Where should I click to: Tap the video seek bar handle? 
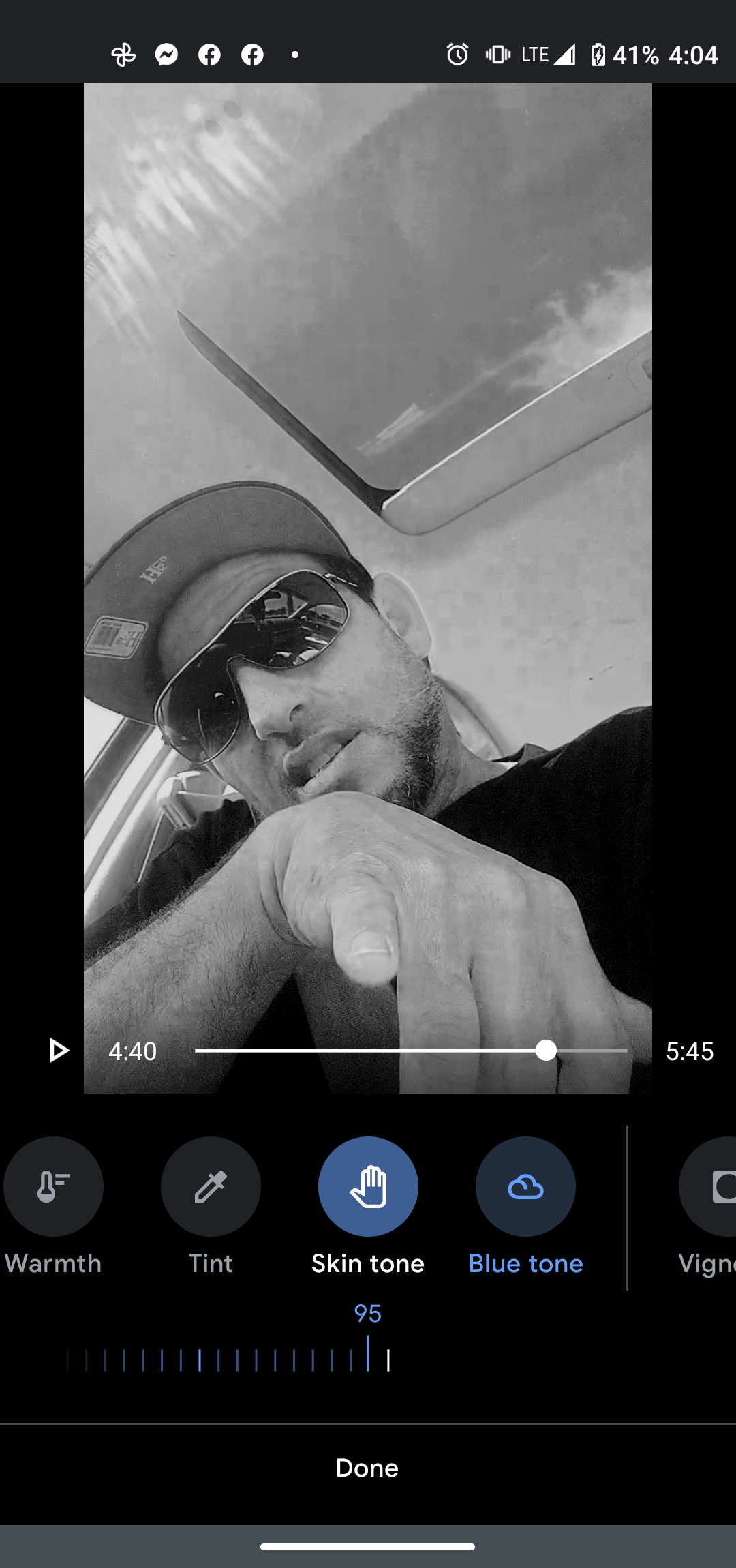click(546, 1051)
